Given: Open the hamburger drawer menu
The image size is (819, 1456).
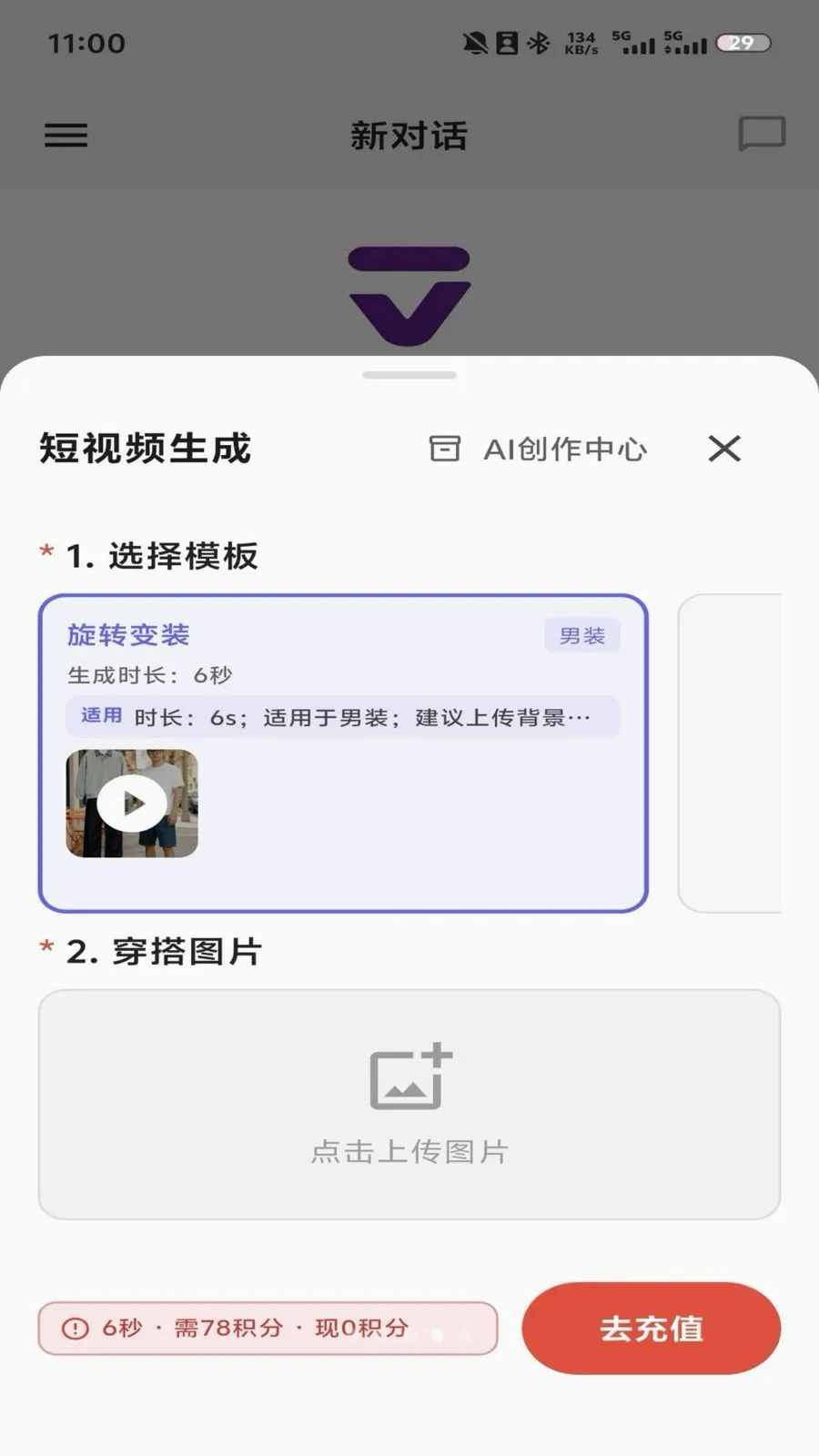Looking at the screenshot, I should (66, 136).
